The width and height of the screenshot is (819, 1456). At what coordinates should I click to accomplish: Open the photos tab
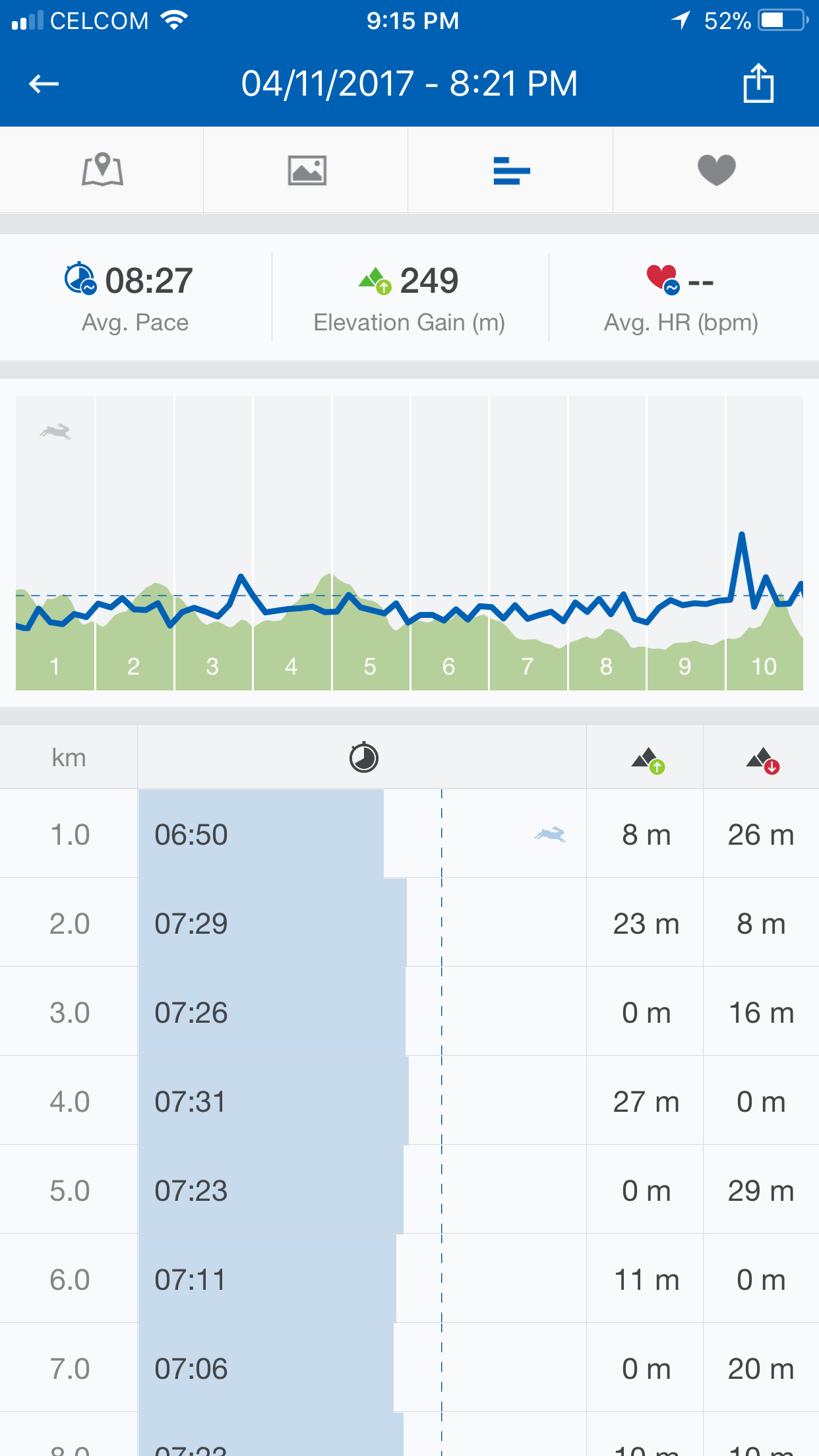(307, 170)
